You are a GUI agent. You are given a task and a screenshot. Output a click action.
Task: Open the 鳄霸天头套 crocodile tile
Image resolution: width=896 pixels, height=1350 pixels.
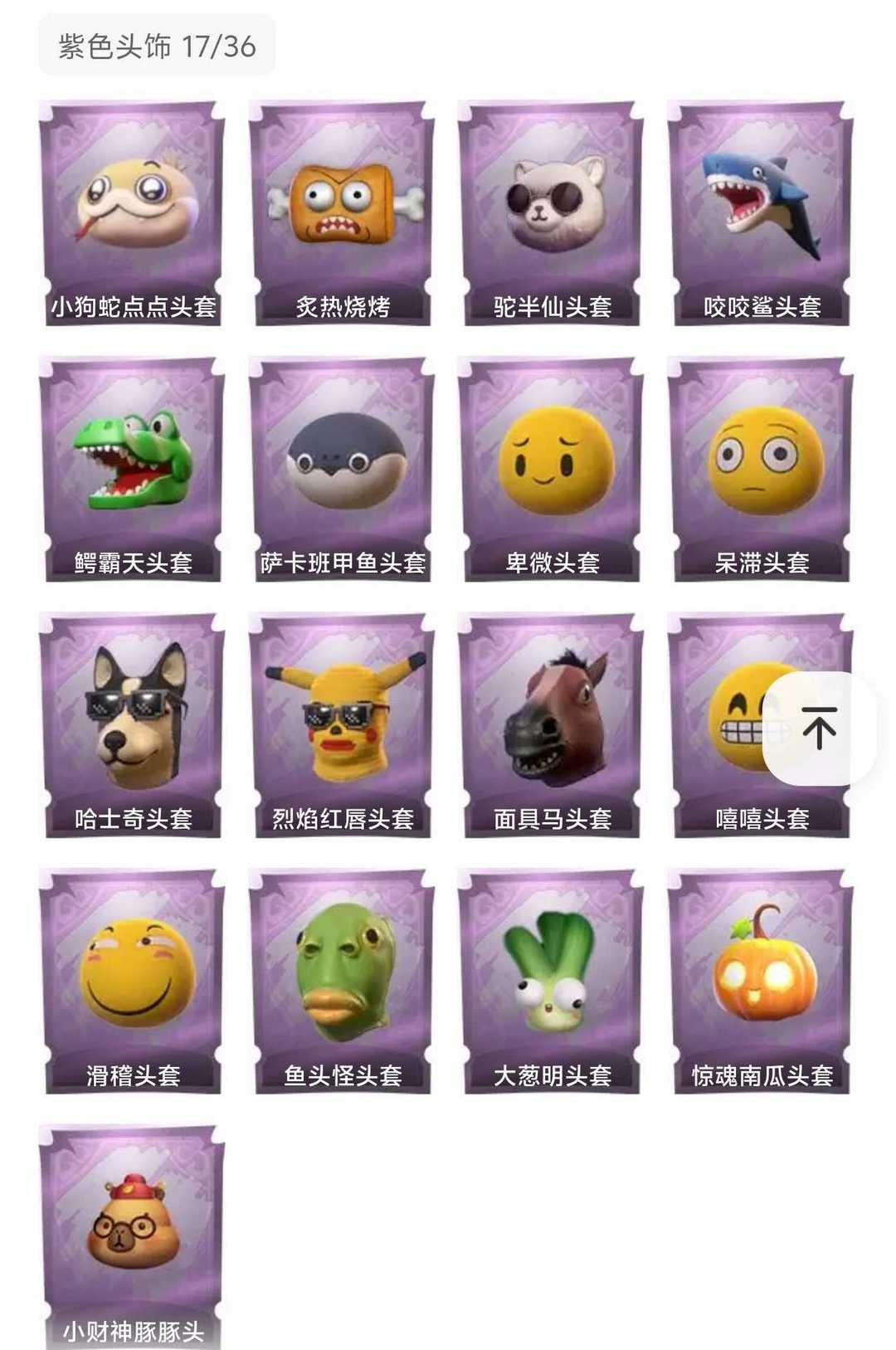133,470
